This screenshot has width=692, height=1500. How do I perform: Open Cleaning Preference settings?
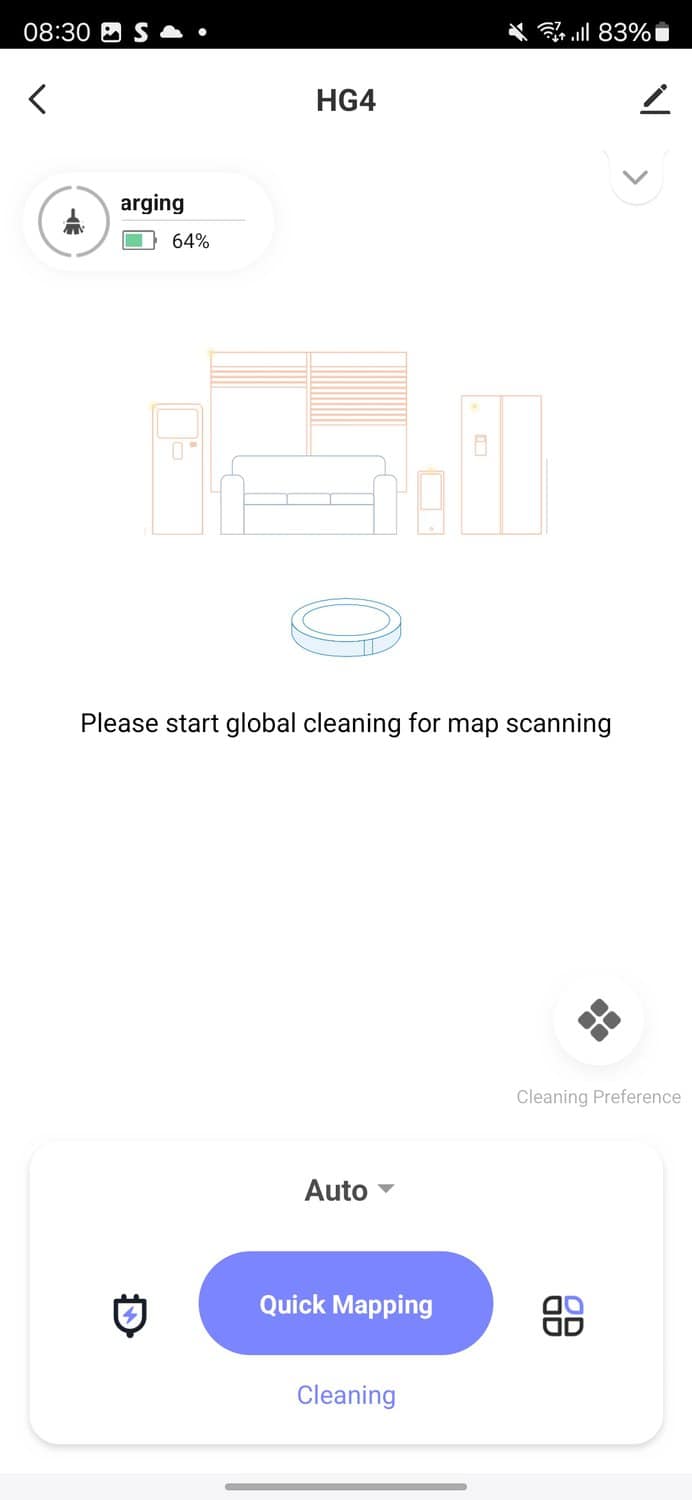click(x=599, y=1021)
